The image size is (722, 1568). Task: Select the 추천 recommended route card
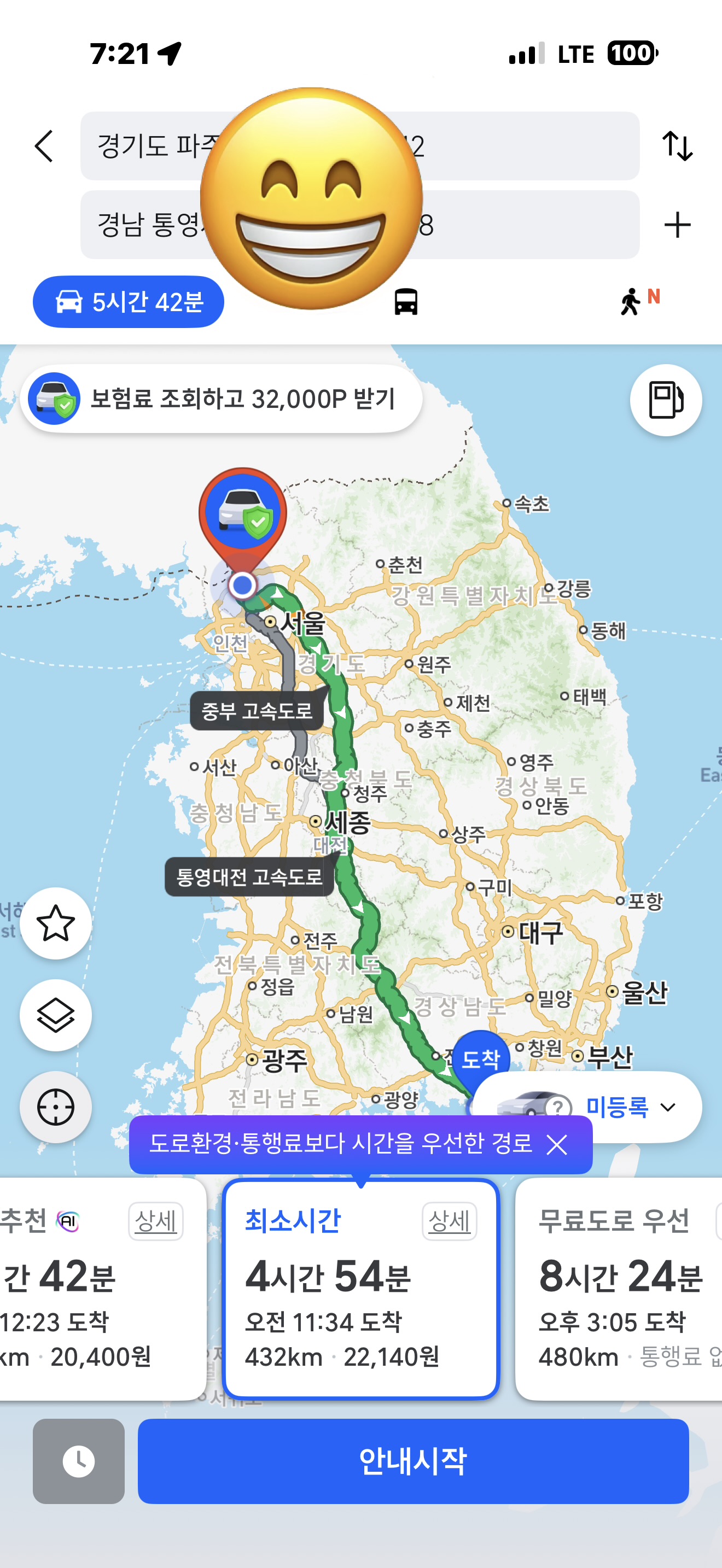[x=91, y=1290]
